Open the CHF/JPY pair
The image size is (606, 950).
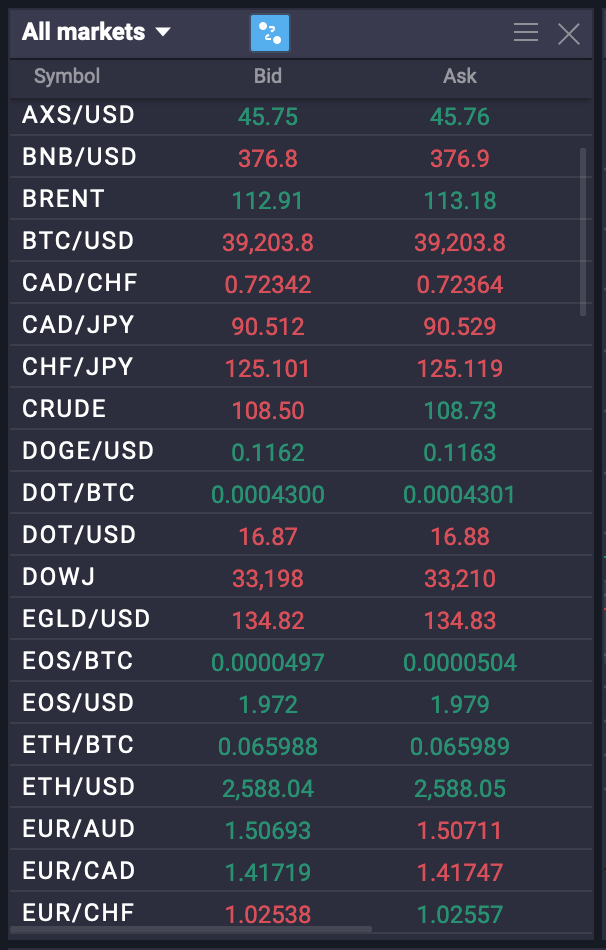tap(78, 367)
